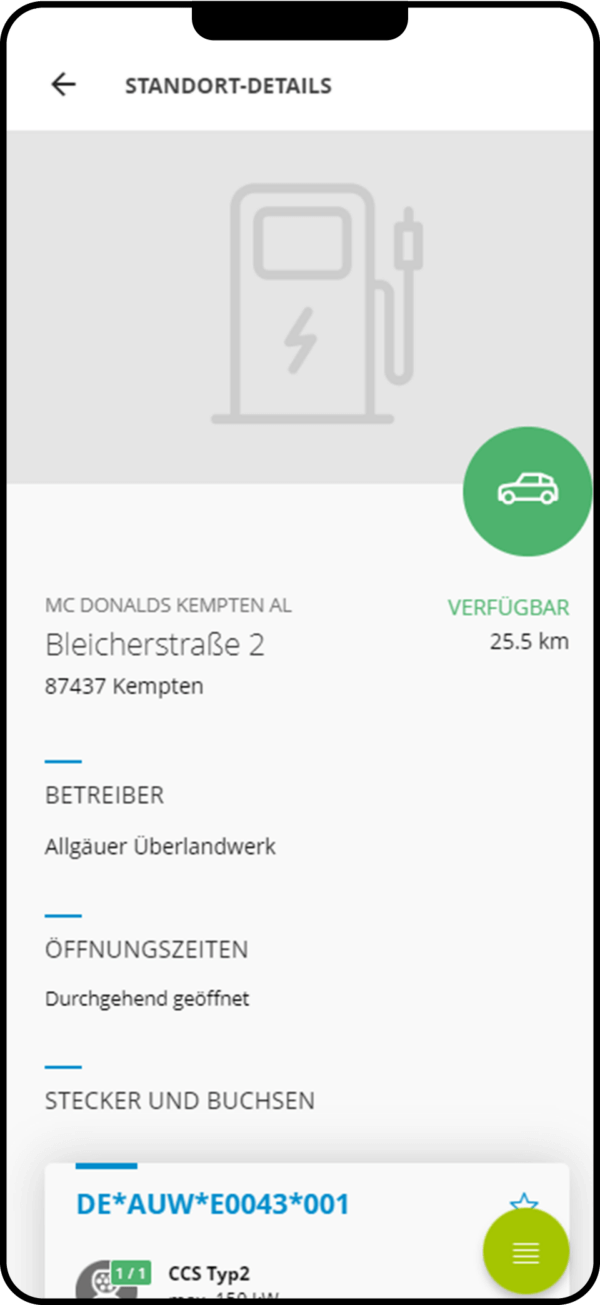This screenshot has height=1305, width=600.
Task: Open charger card DE*AUW*E0043*001
Action: pyautogui.click(x=213, y=1204)
